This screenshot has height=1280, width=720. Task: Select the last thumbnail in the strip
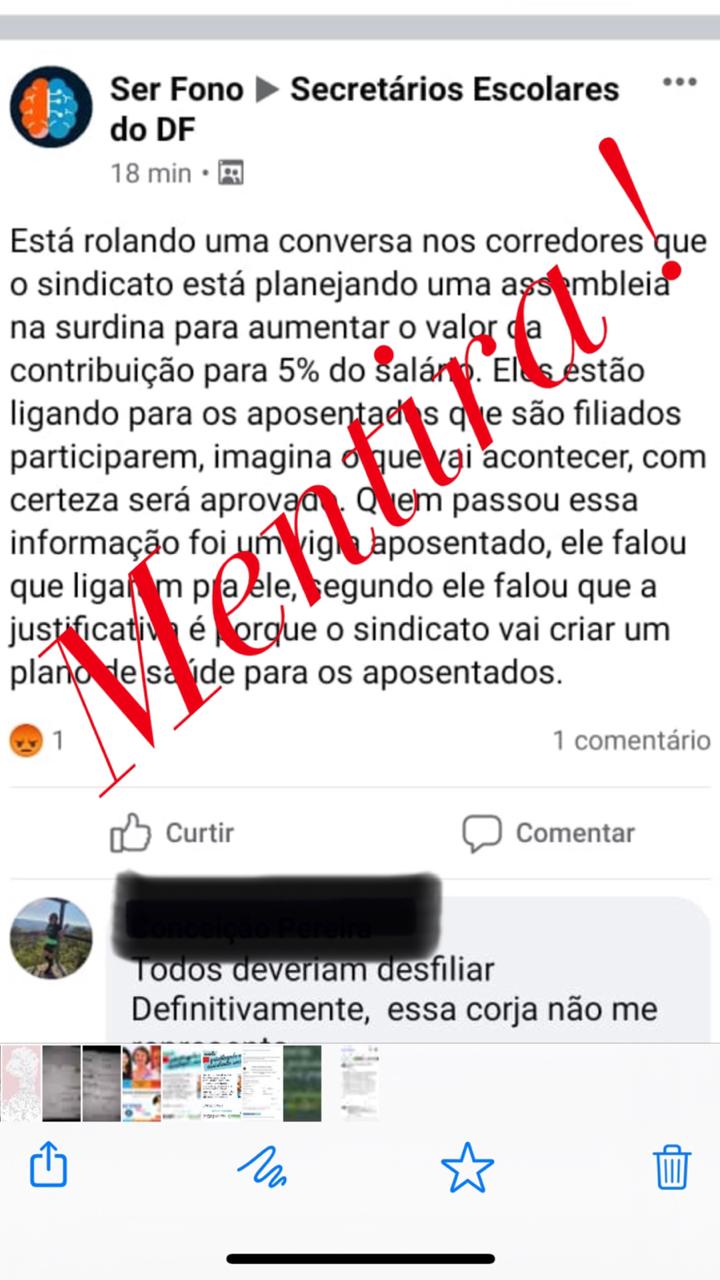[358, 1083]
